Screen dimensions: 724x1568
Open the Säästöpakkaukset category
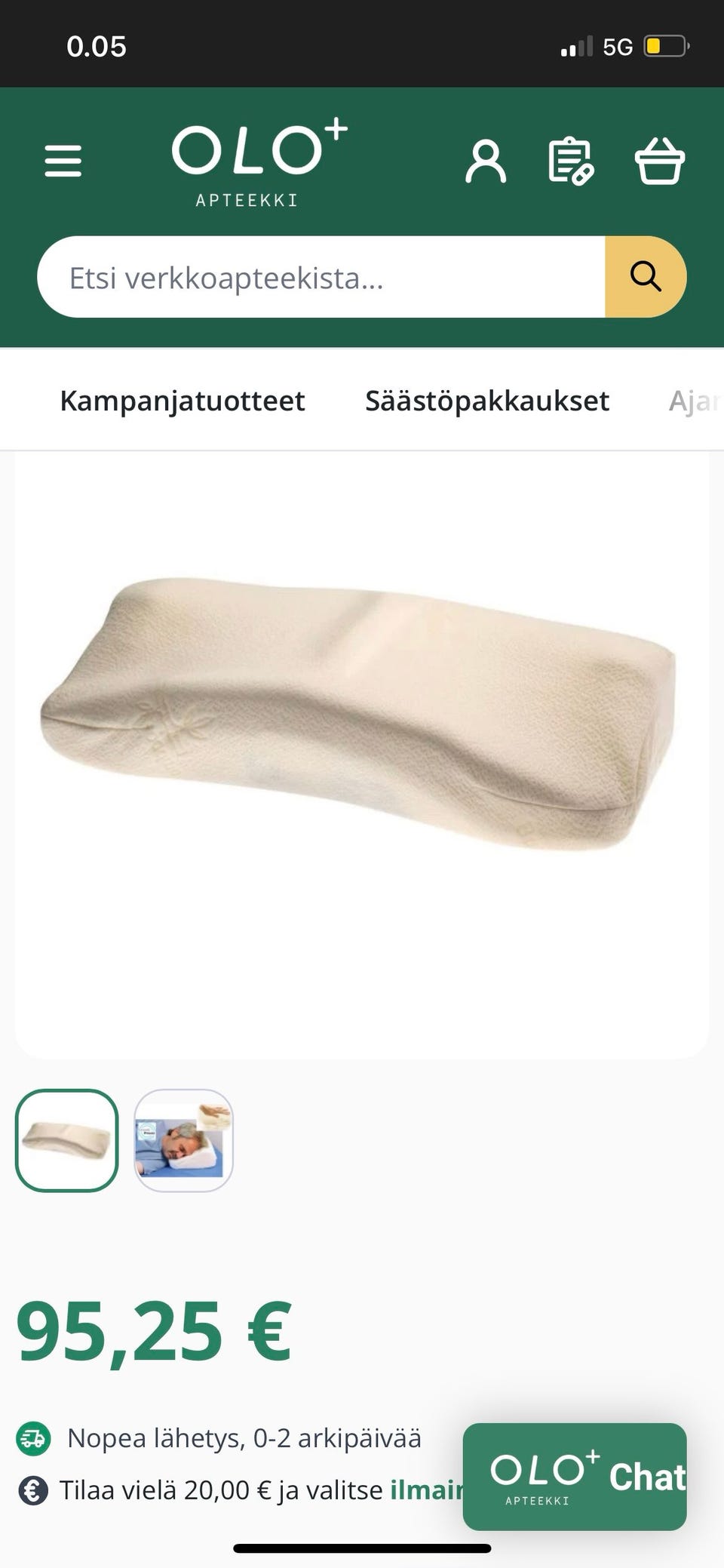tap(487, 401)
